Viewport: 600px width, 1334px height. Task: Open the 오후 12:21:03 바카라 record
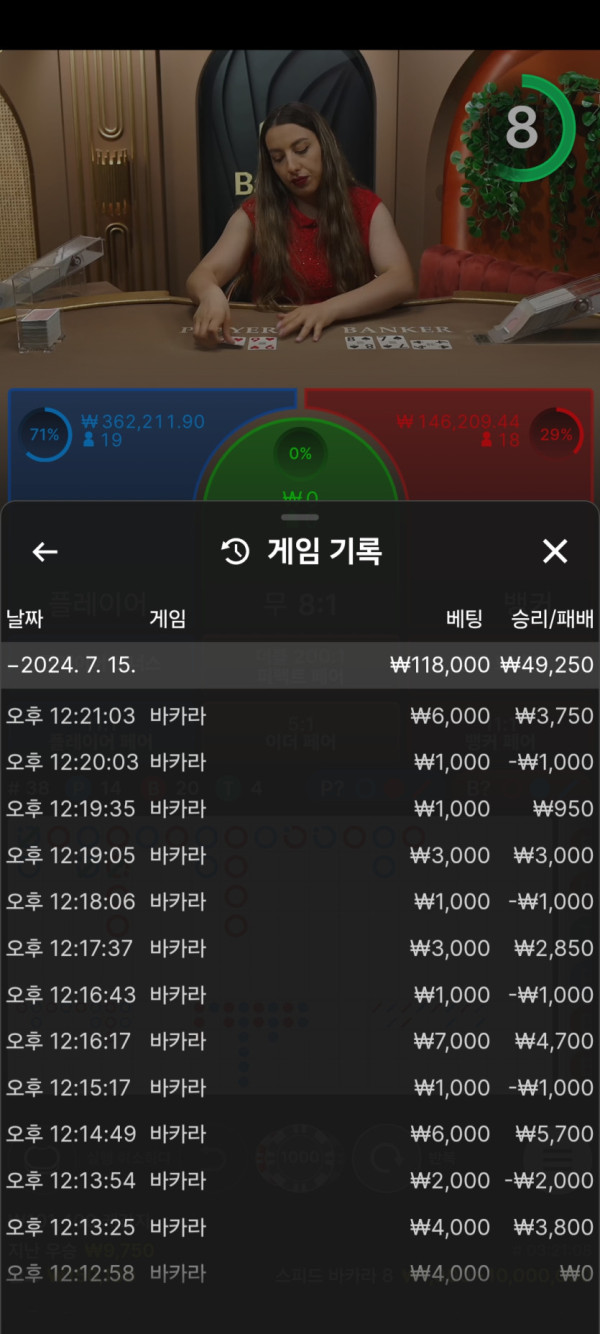click(x=300, y=716)
